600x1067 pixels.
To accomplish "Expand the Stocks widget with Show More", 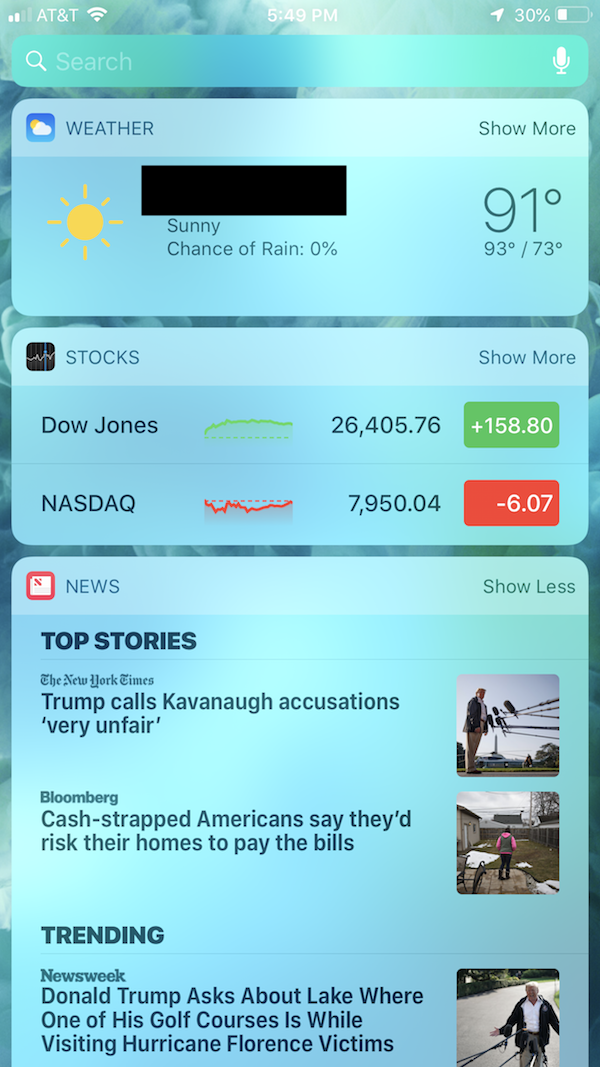I will point(527,357).
